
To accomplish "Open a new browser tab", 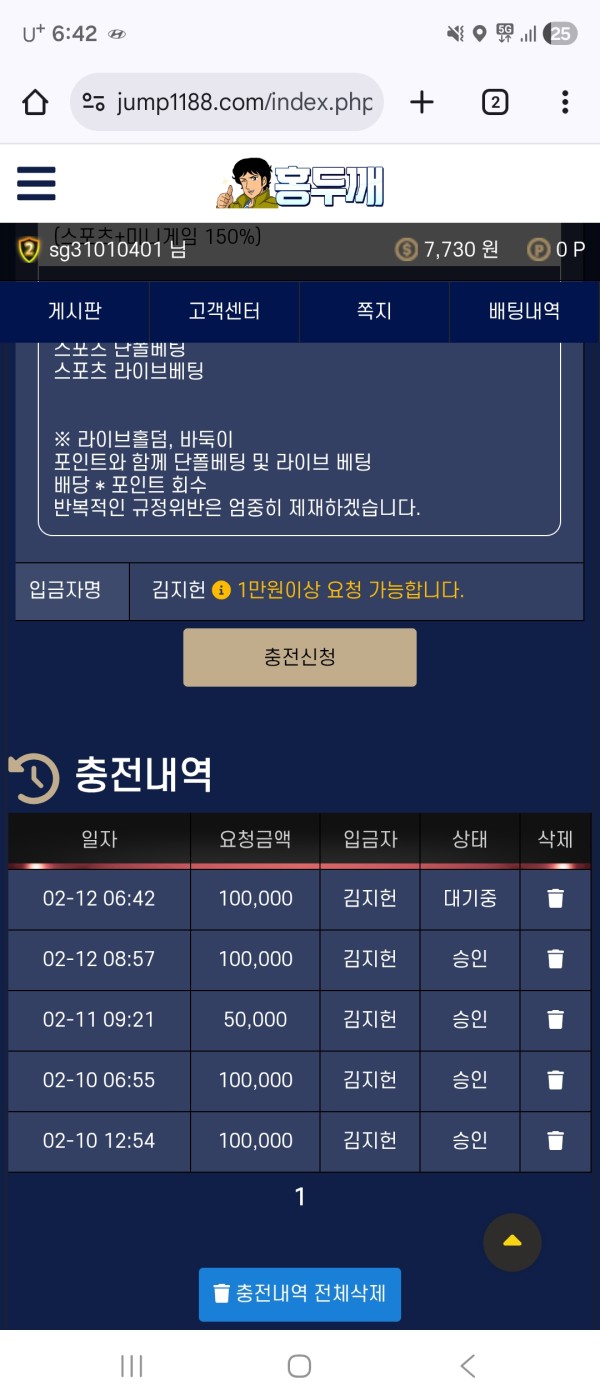I will click(x=422, y=102).
